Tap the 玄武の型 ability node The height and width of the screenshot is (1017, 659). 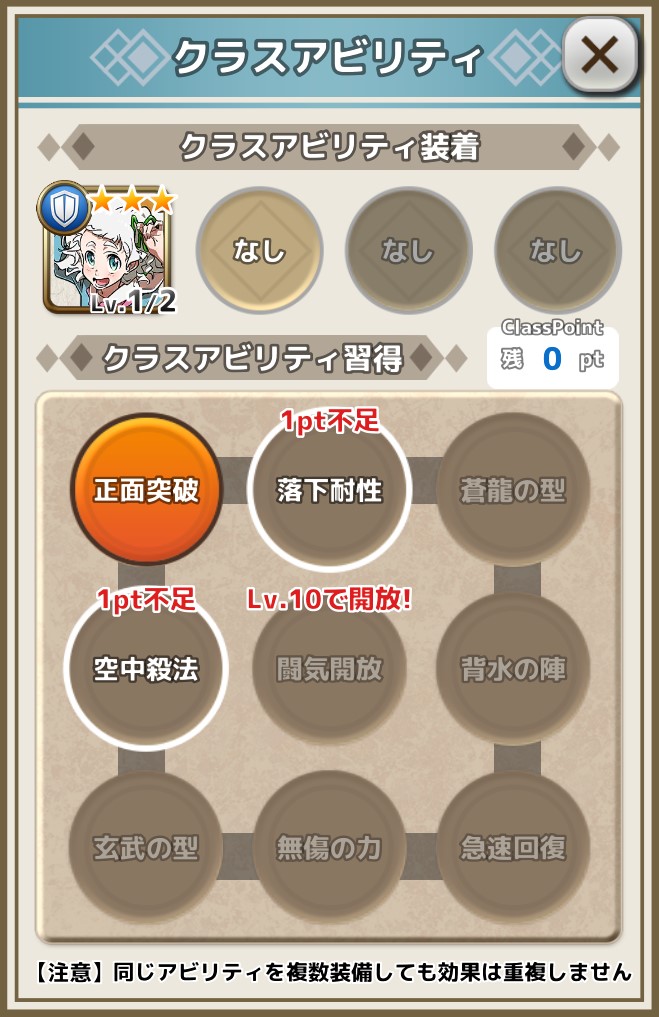click(146, 848)
